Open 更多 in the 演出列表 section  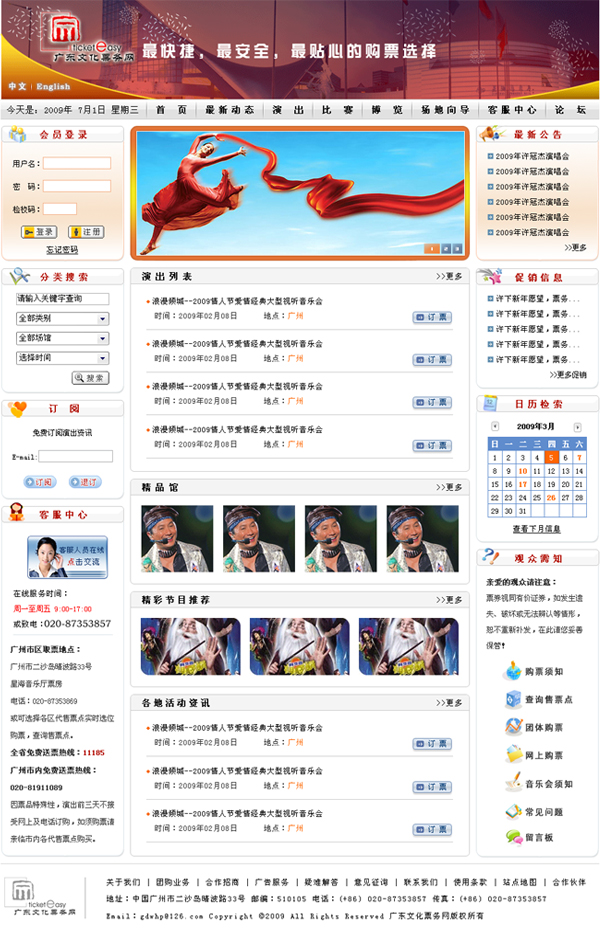[x=450, y=277]
